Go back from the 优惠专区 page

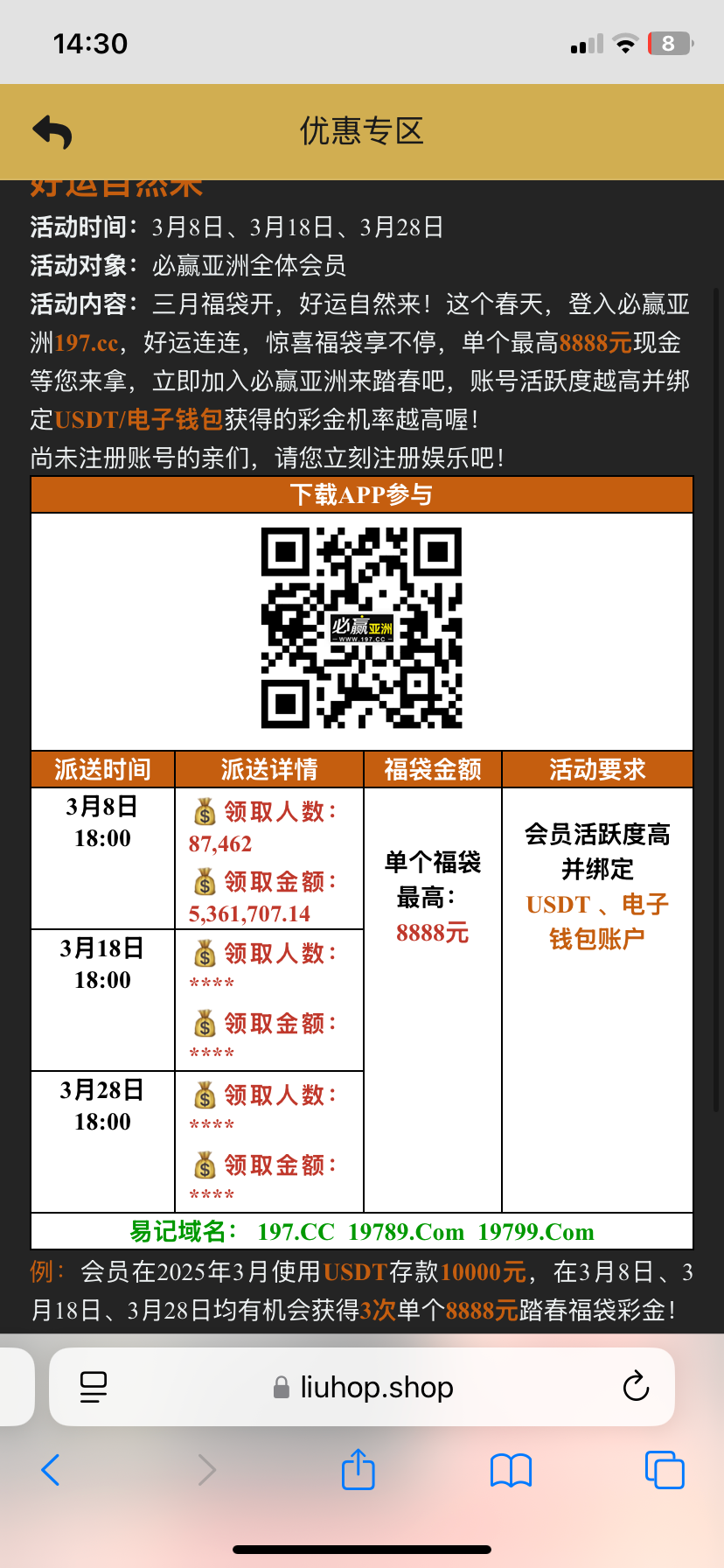(52, 132)
